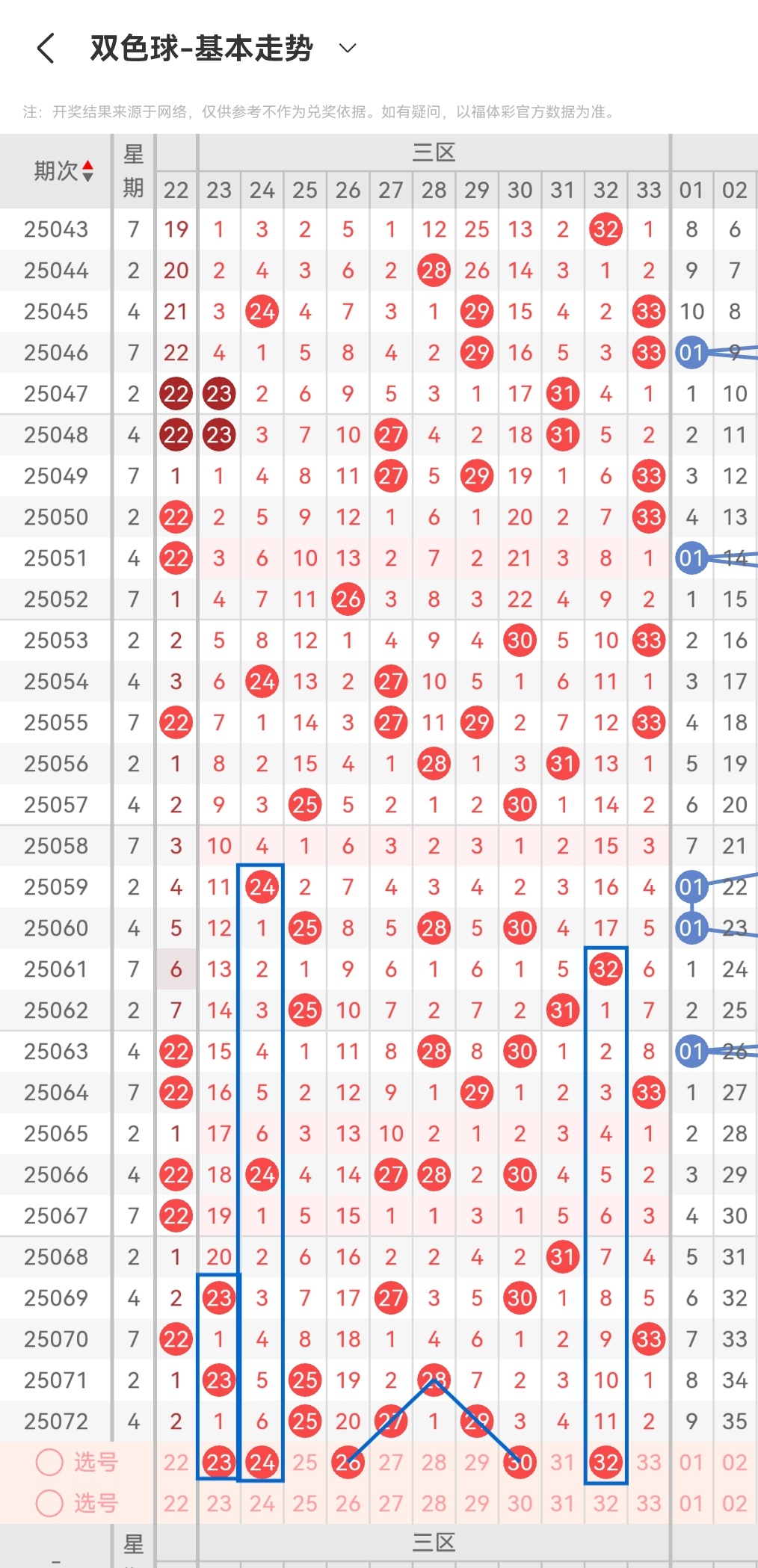Deselect picked ball 23 in the selection row
The image size is (758, 1568).
coord(219,1462)
